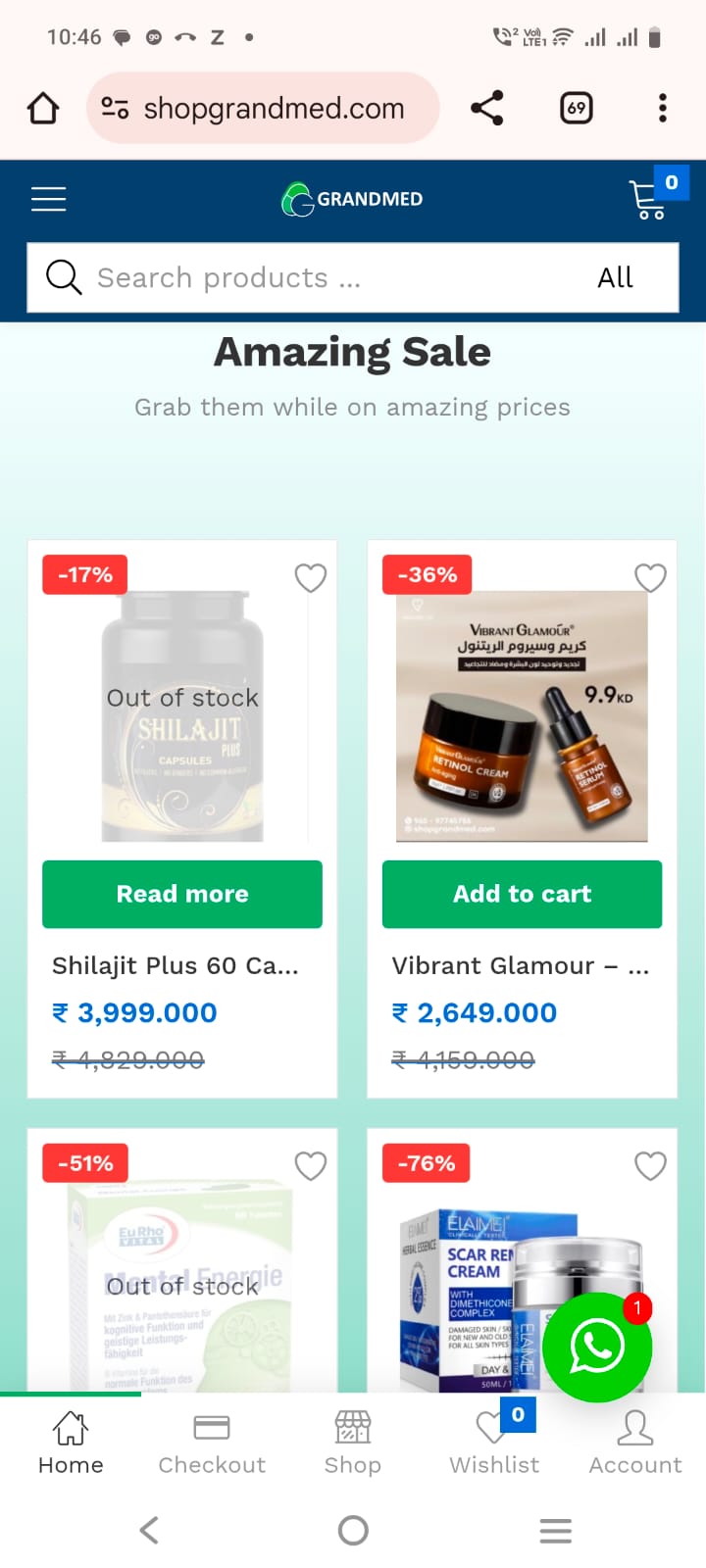
Task: Share this page from the browser
Action: click(x=487, y=108)
